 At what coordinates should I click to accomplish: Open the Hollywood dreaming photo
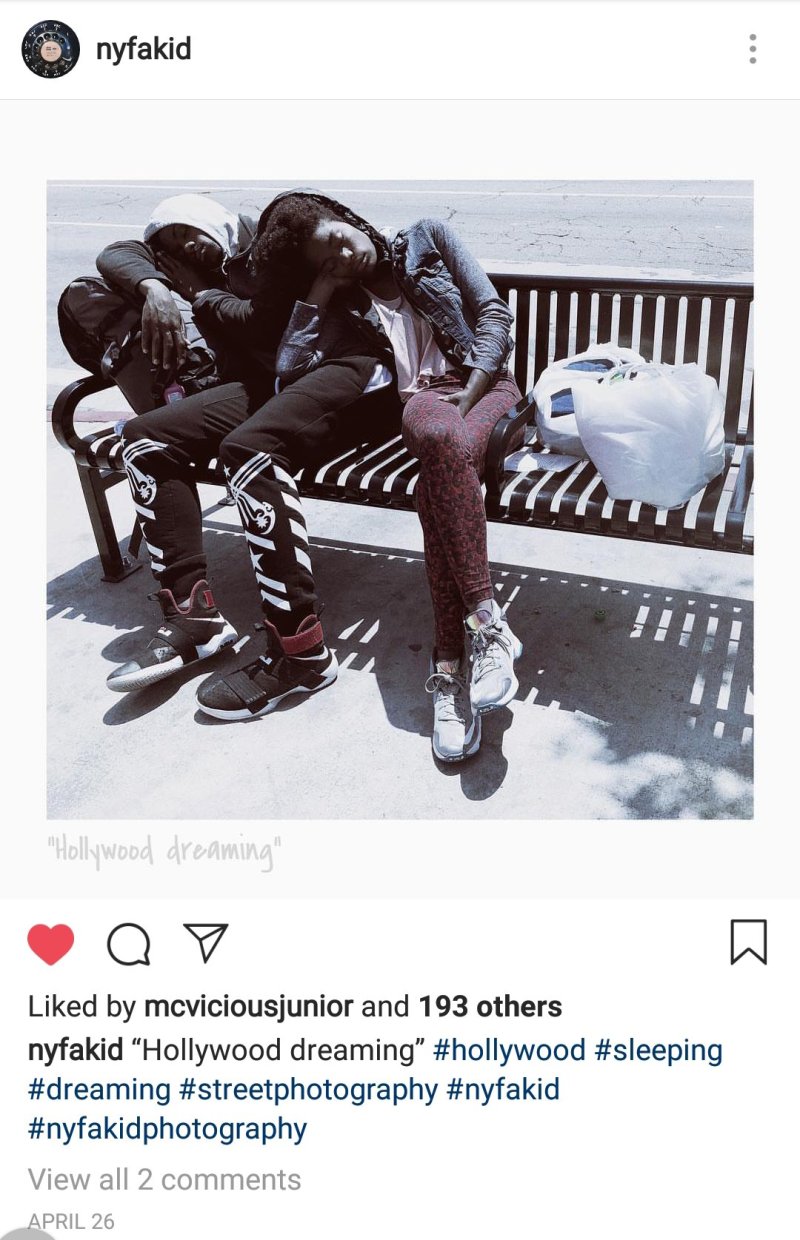click(400, 498)
